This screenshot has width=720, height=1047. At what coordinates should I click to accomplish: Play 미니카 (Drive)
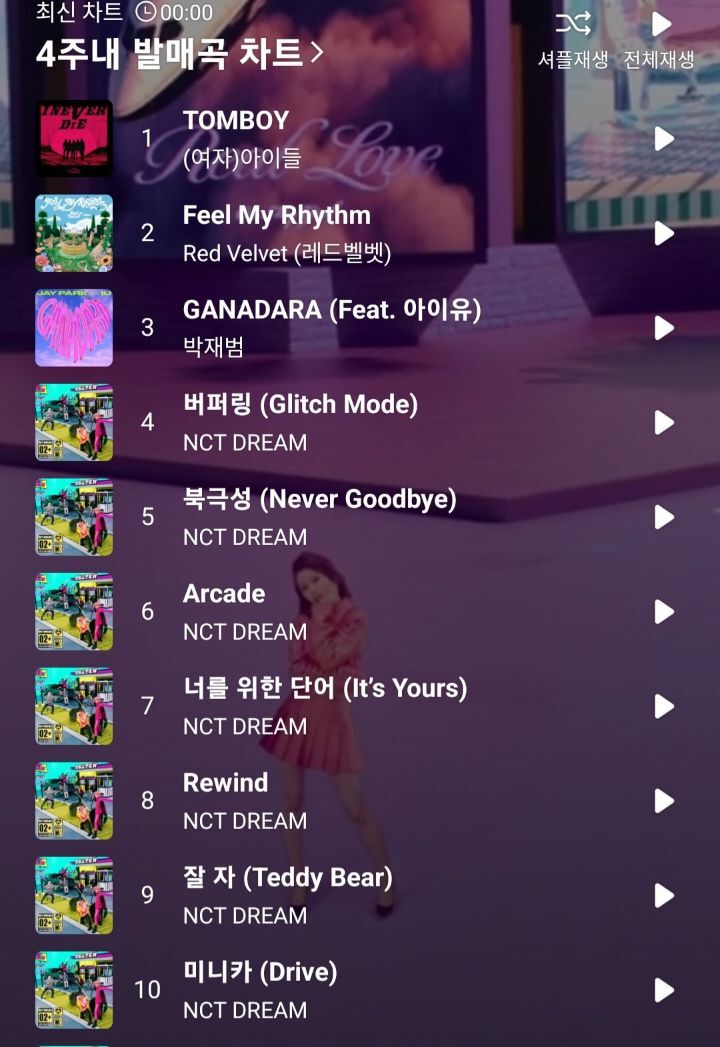(x=664, y=990)
